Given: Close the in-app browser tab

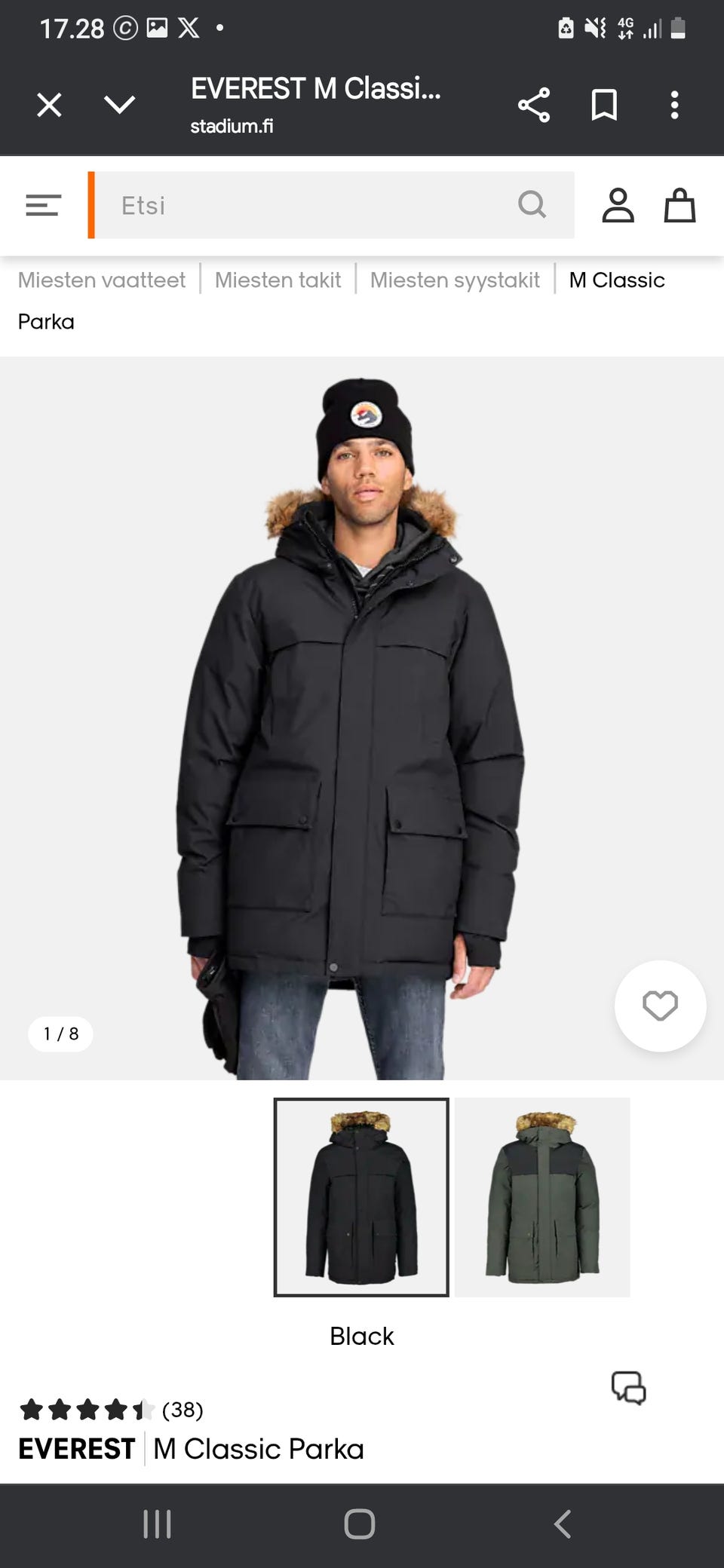Looking at the screenshot, I should [x=50, y=105].
